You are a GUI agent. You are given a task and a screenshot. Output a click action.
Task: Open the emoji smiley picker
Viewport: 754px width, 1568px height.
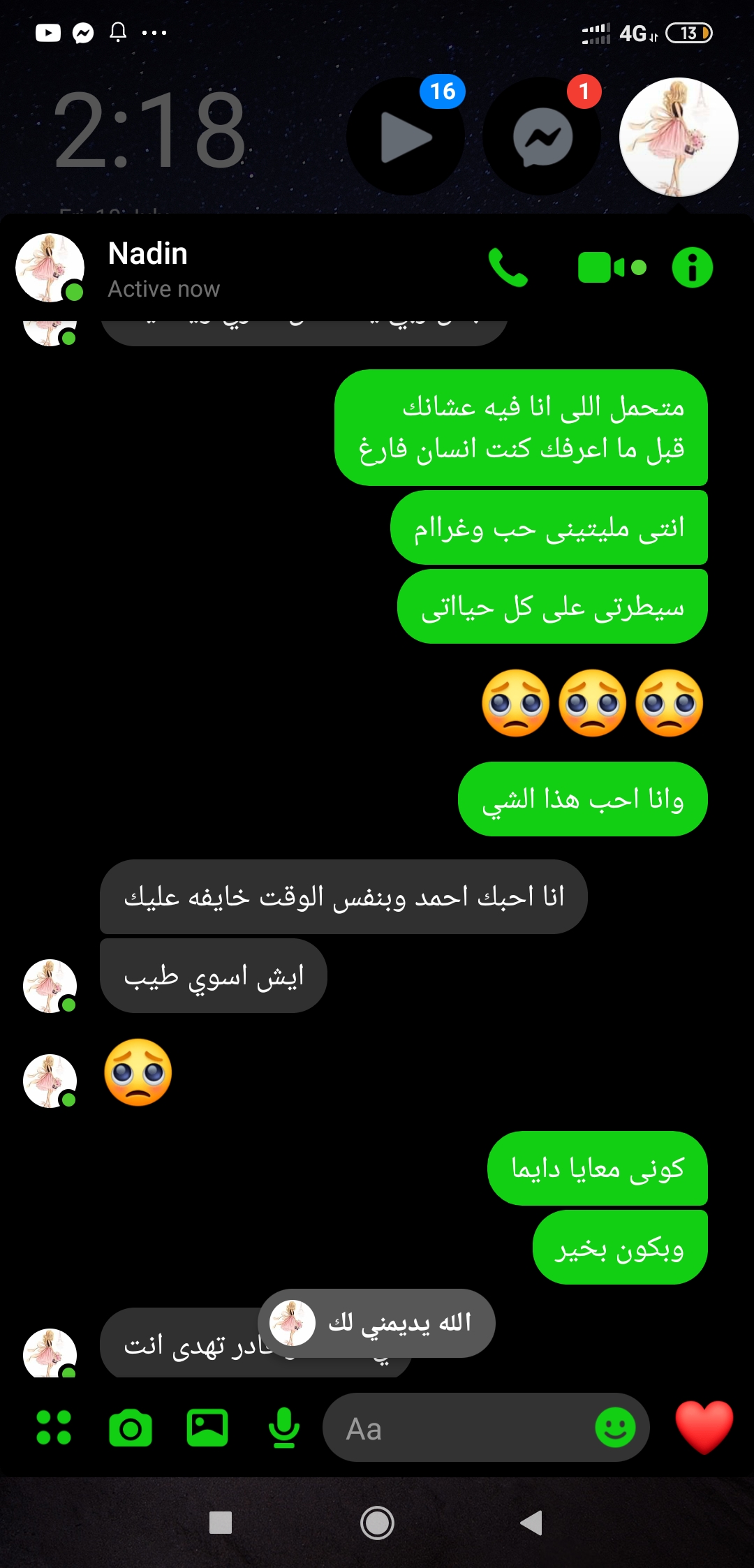point(615,1428)
